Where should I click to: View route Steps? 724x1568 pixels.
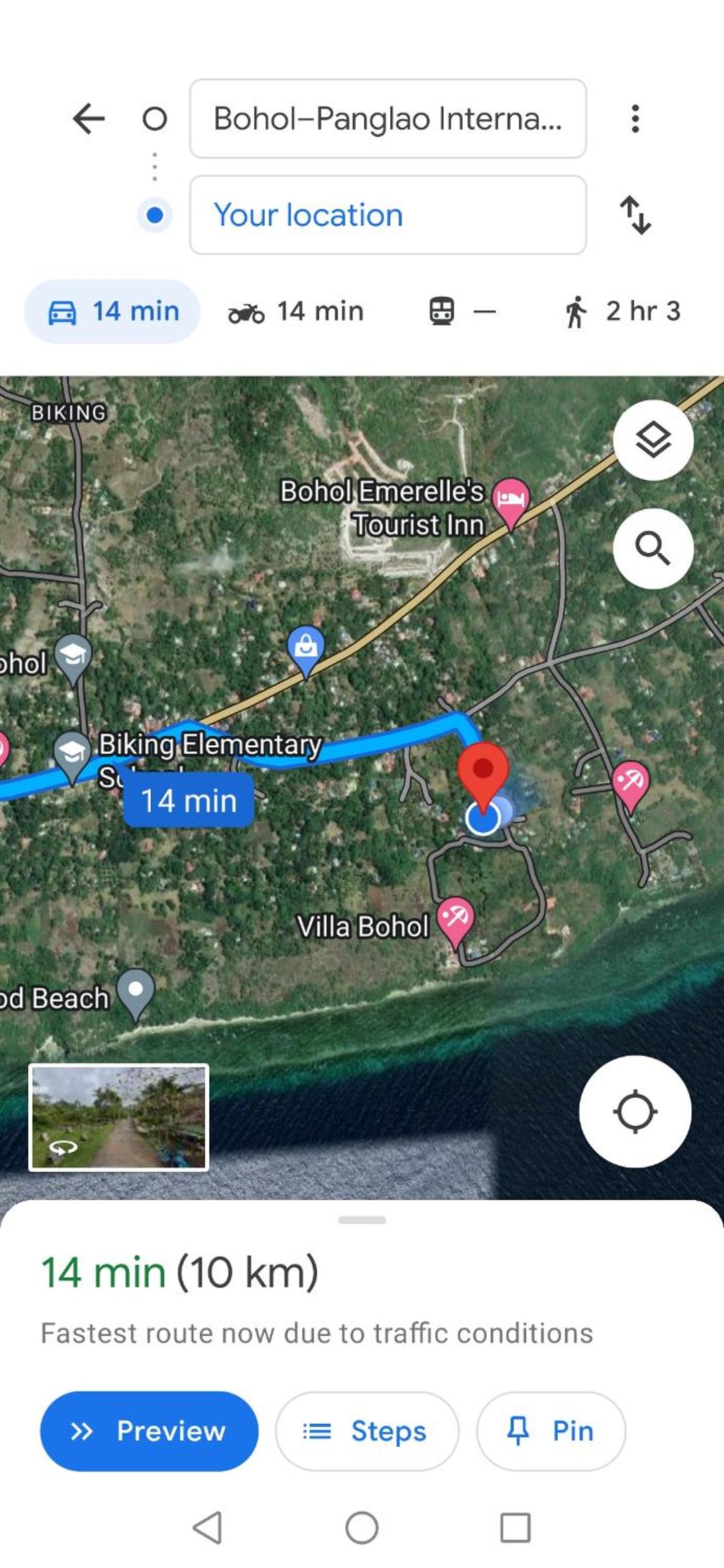(x=367, y=1431)
